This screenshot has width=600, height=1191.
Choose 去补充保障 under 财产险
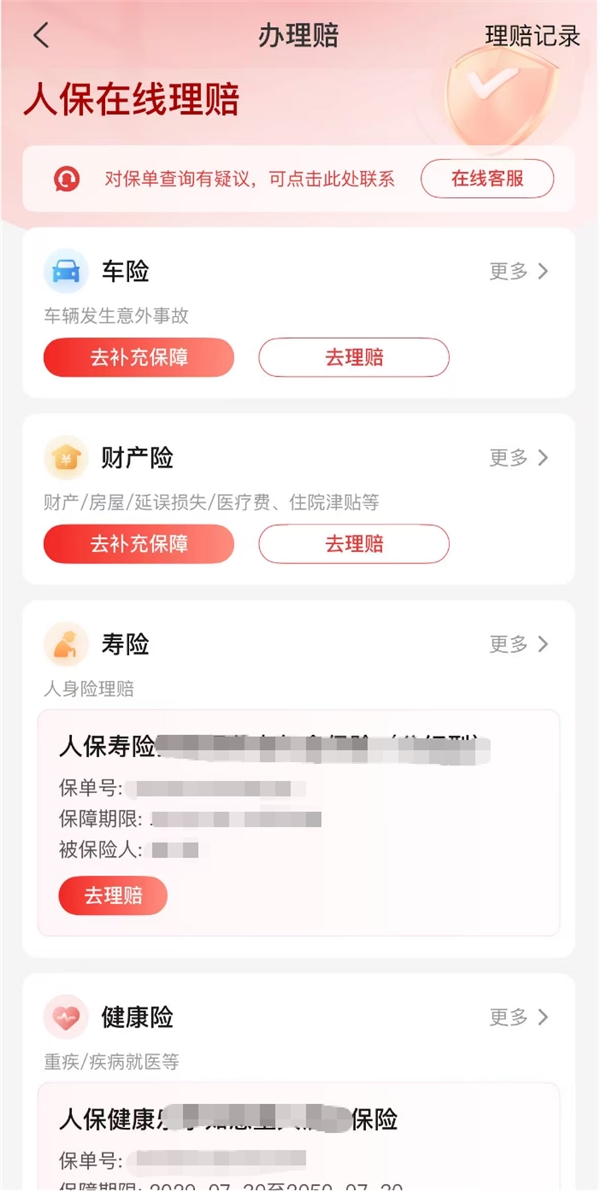tap(139, 544)
